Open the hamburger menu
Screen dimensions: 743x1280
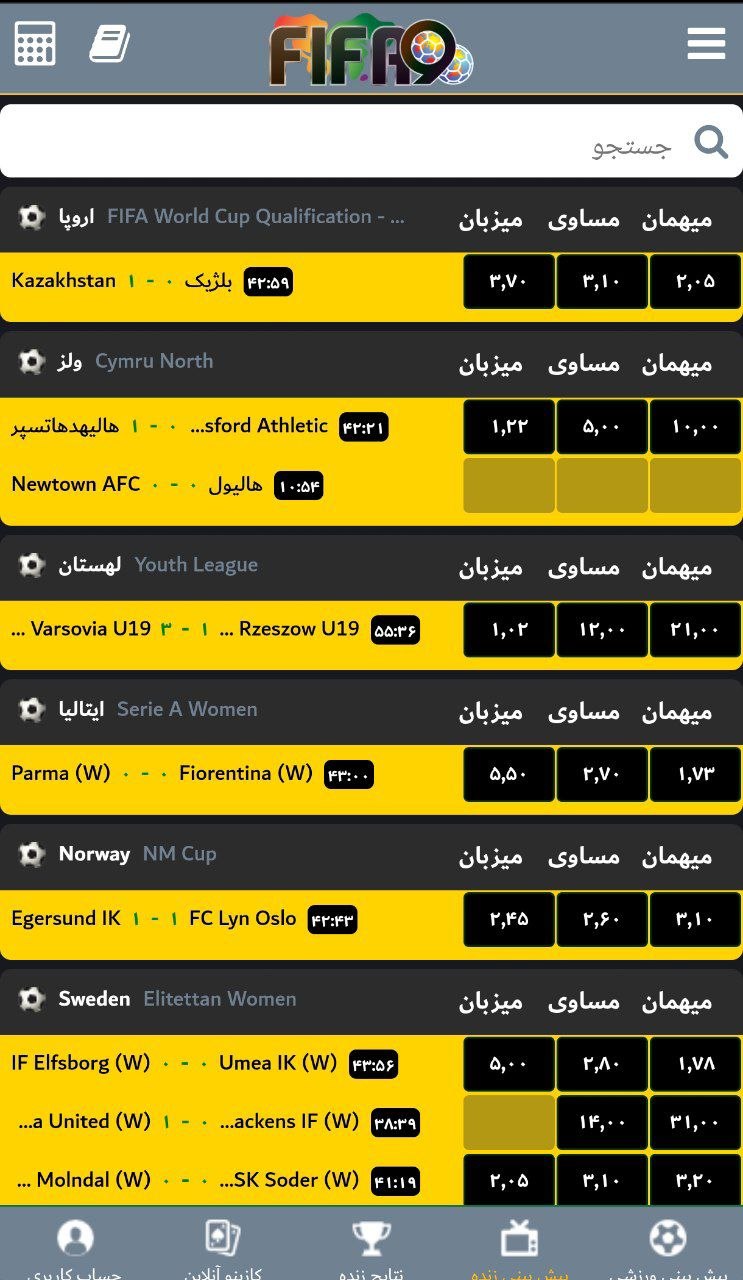click(x=707, y=43)
